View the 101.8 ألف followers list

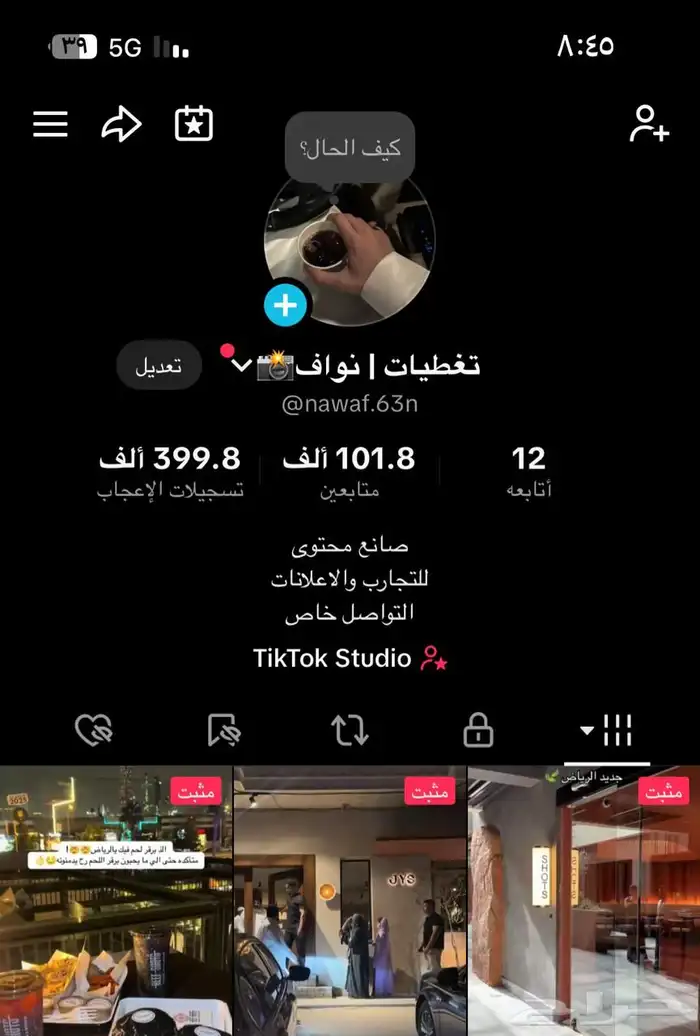(x=349, y=470)
